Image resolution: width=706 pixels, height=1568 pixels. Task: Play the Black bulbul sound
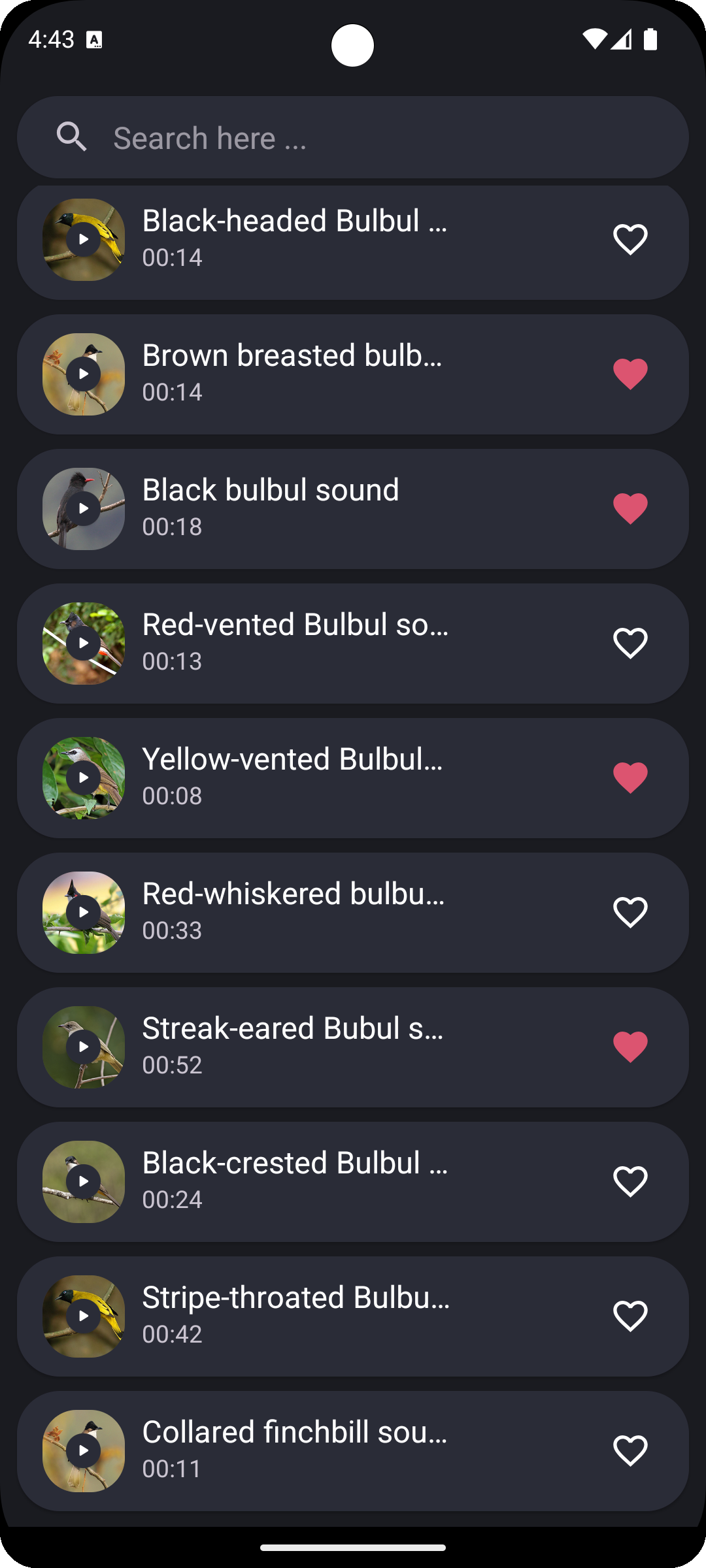point(84,509)
